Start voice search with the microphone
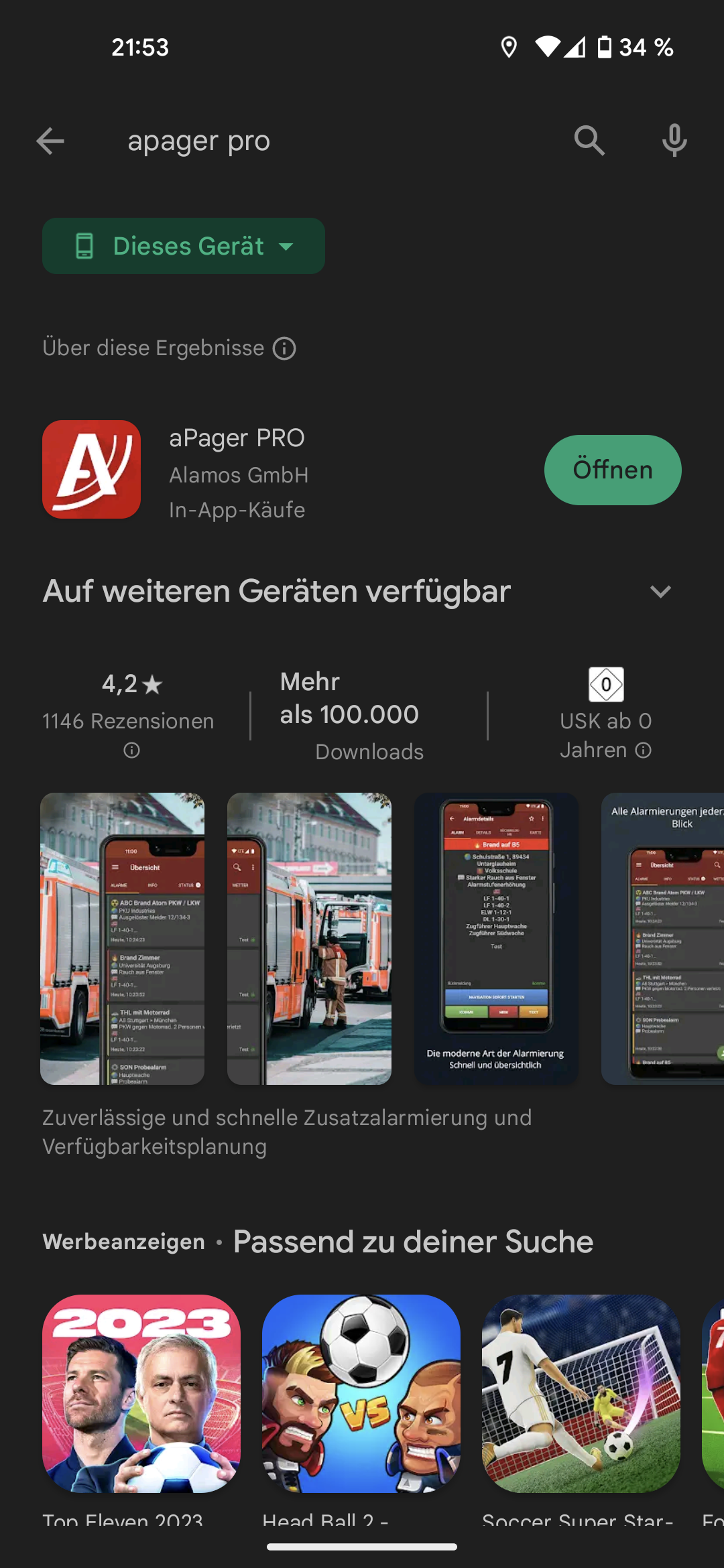Image resolution: width=724 pixels, height=1568 pixels. pyautogui.click(x=674, y=141)
